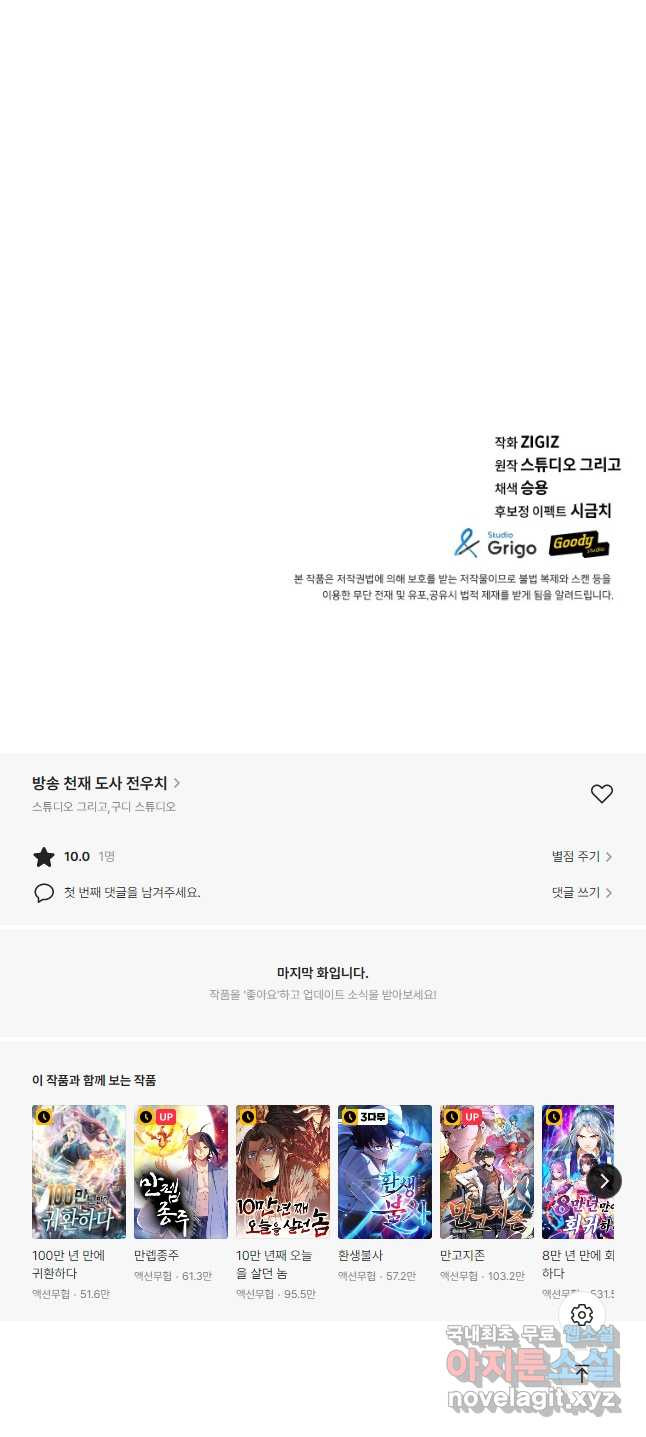Like this series with the heart icon
Viewport: 646px width, 1437px height.
click(x=601, y=794)
